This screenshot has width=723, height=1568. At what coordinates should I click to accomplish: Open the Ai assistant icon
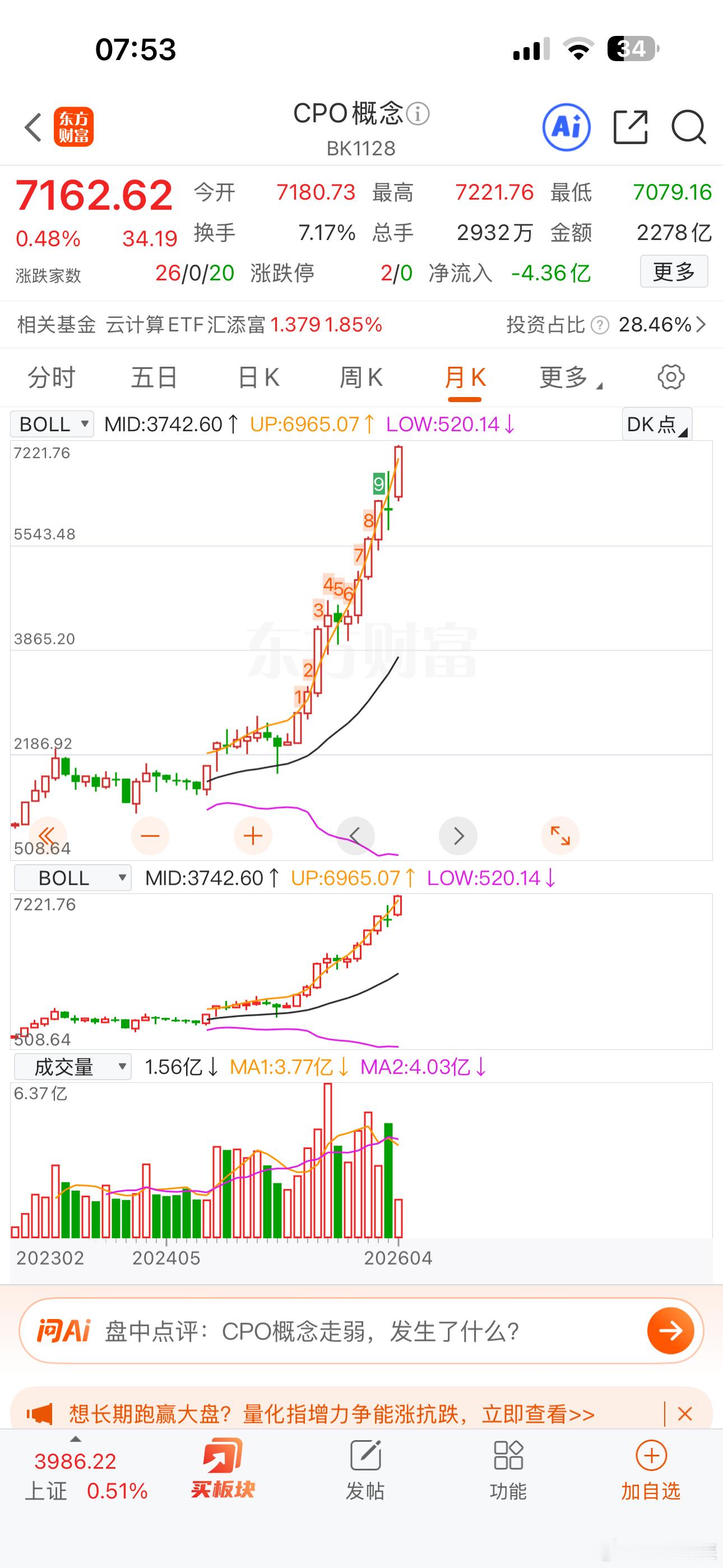click(x=565, y=127)
